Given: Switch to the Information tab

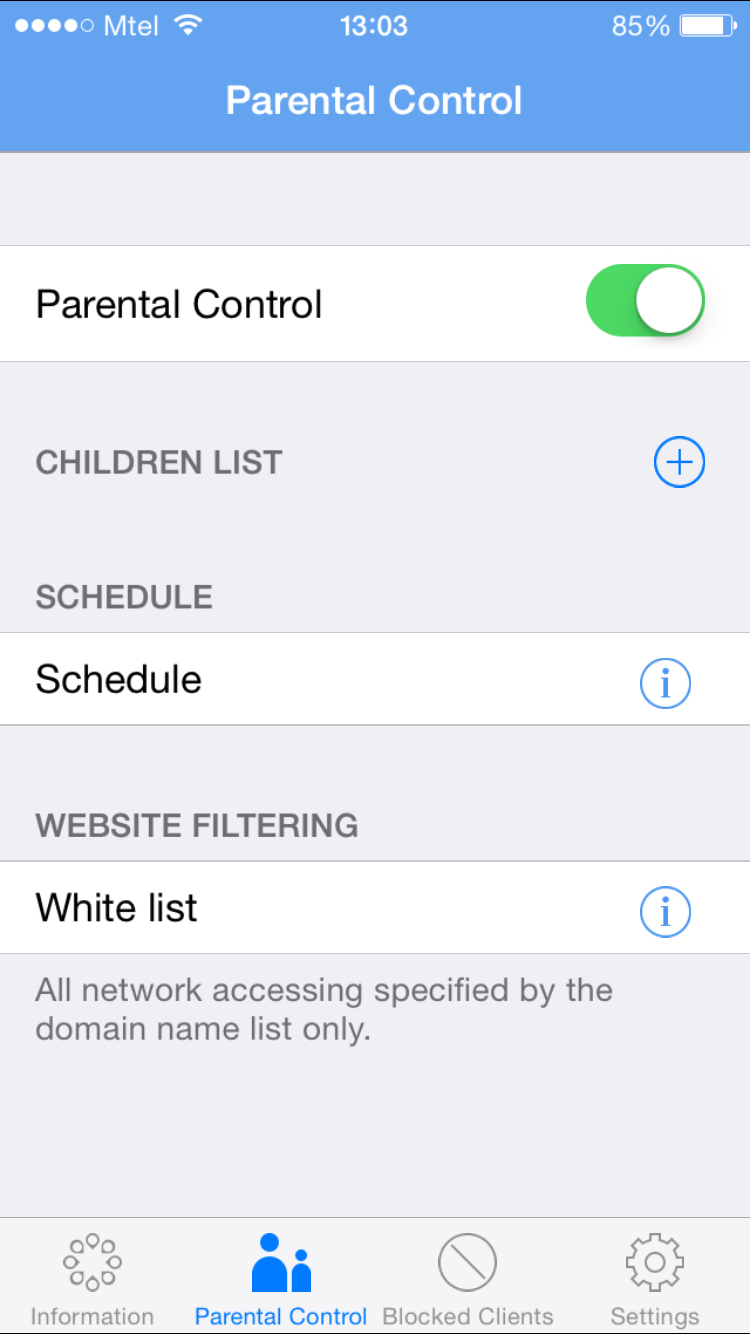Looking at the screenshot, I should click(92, 1279).
